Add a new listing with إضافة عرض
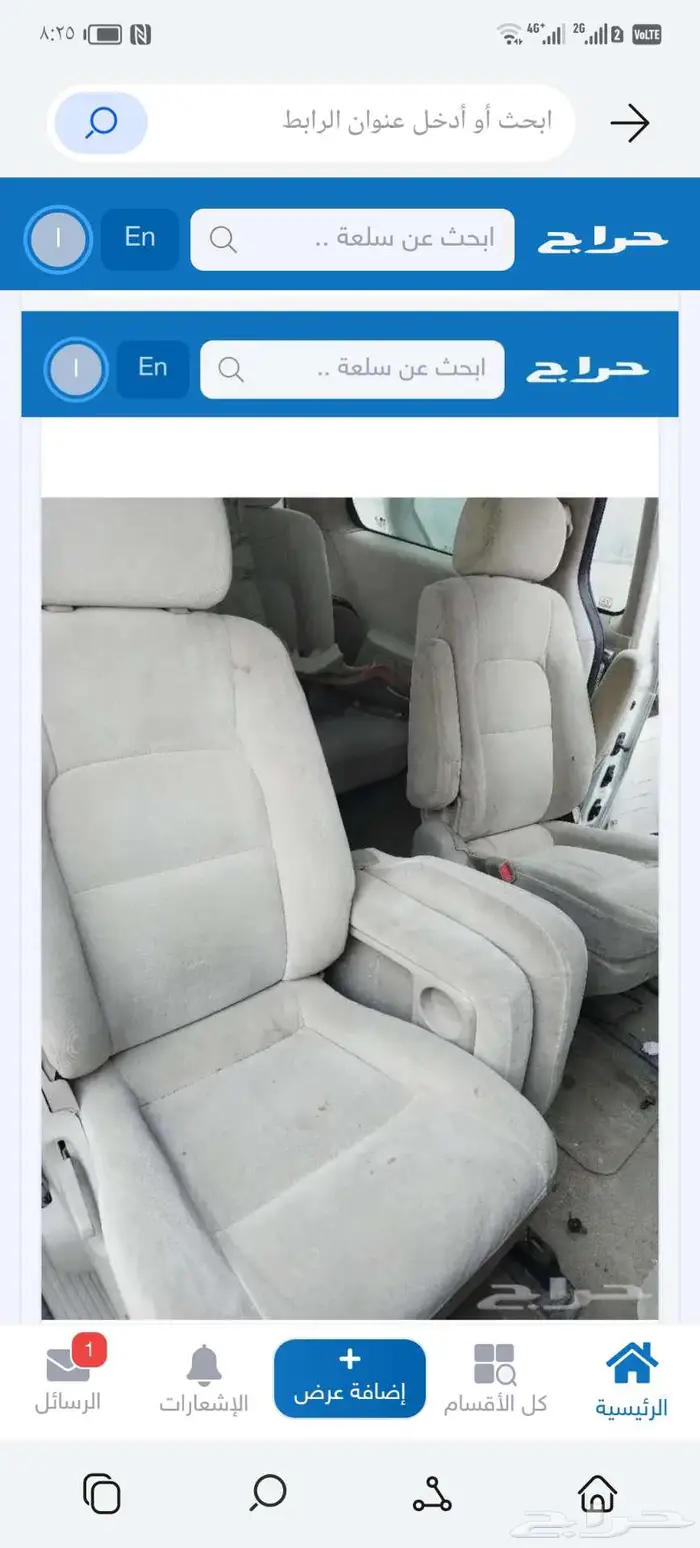Viewport: 700px width, 1548px height. (349, 1377)
